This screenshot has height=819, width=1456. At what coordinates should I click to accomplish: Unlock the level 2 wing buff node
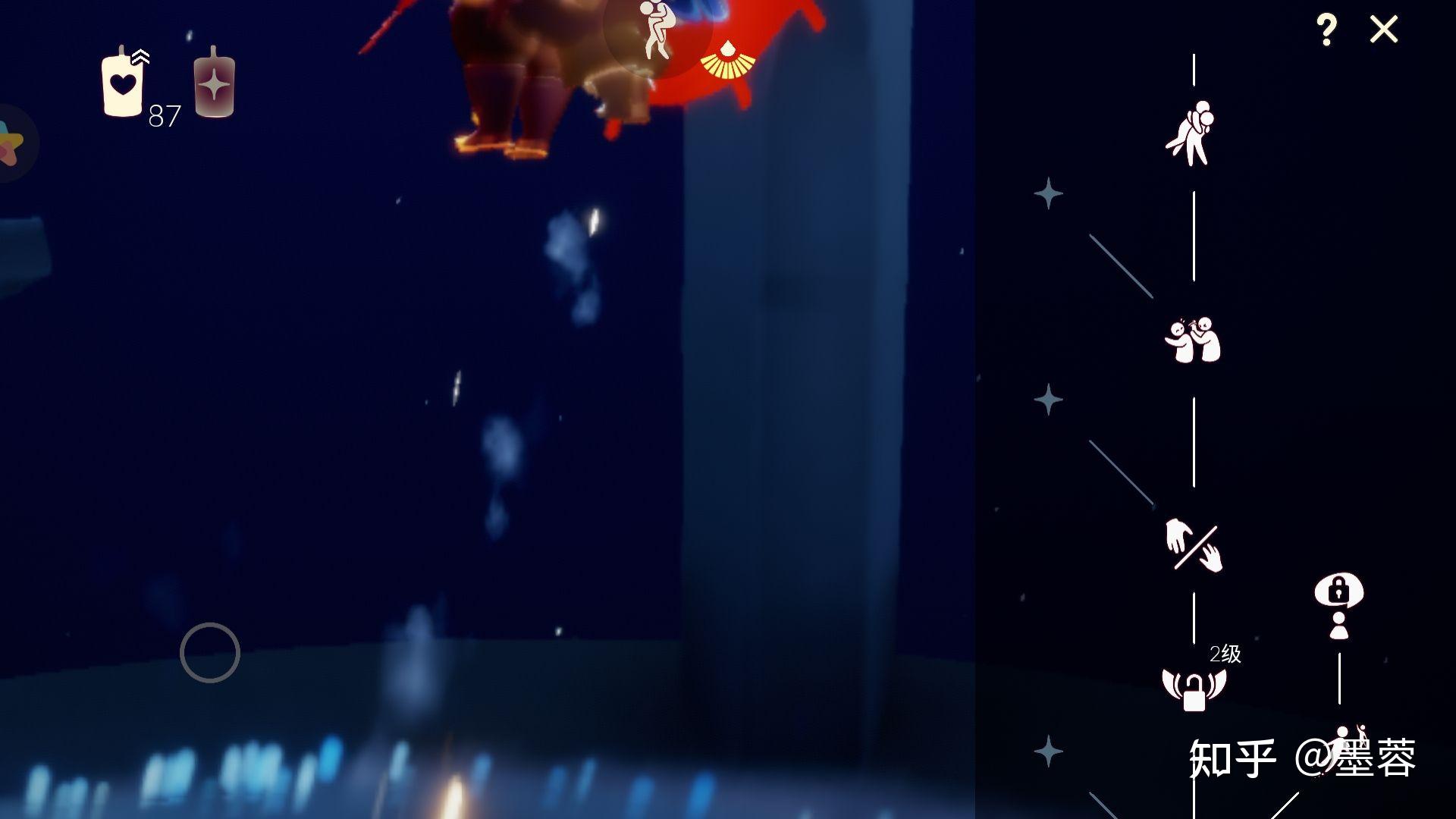pos(1194,688)
